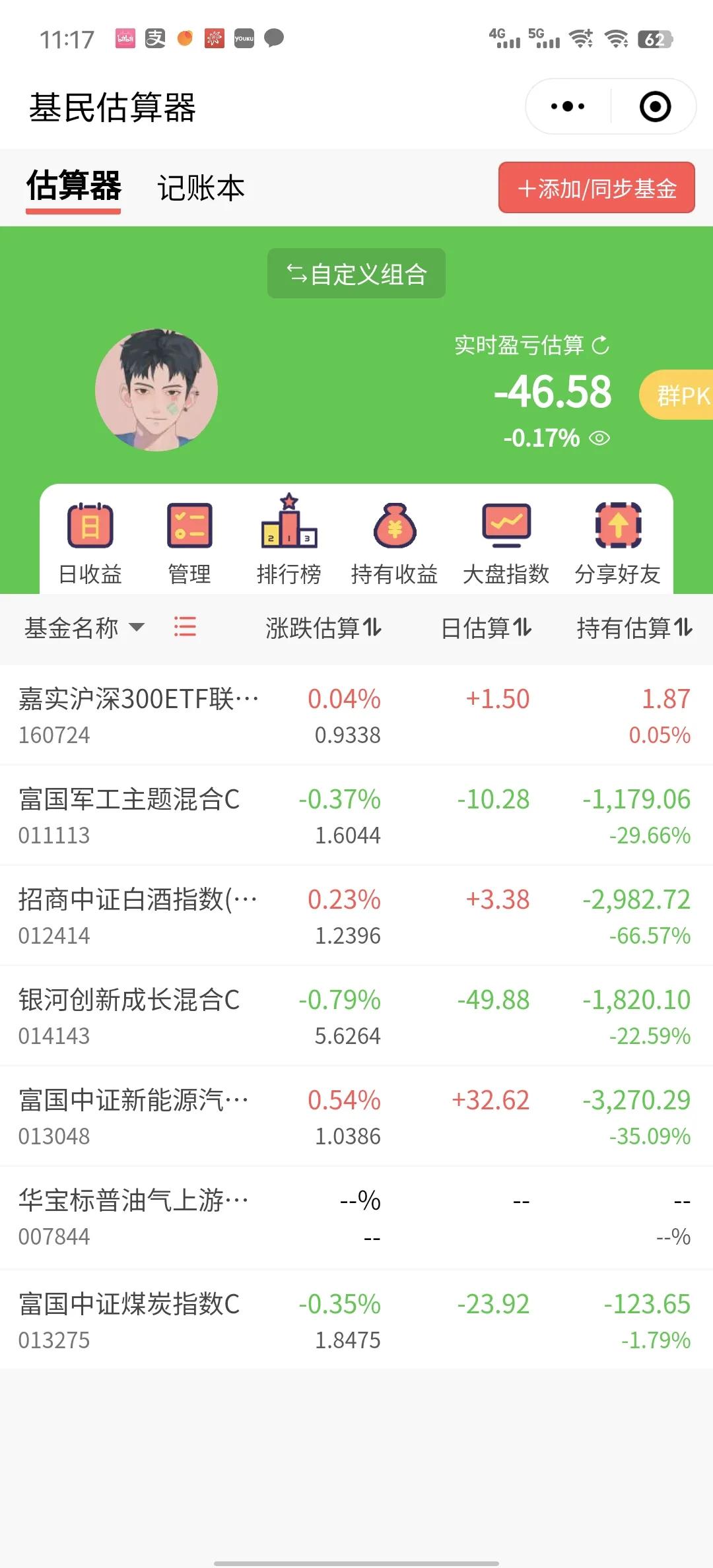Switch to the 记账本 tab

(x=201, y=189)
